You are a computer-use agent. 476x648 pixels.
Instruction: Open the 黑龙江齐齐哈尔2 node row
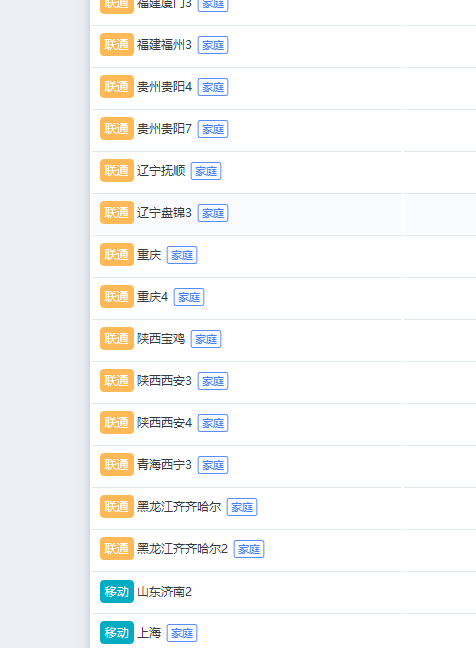(x=247, y=549)
